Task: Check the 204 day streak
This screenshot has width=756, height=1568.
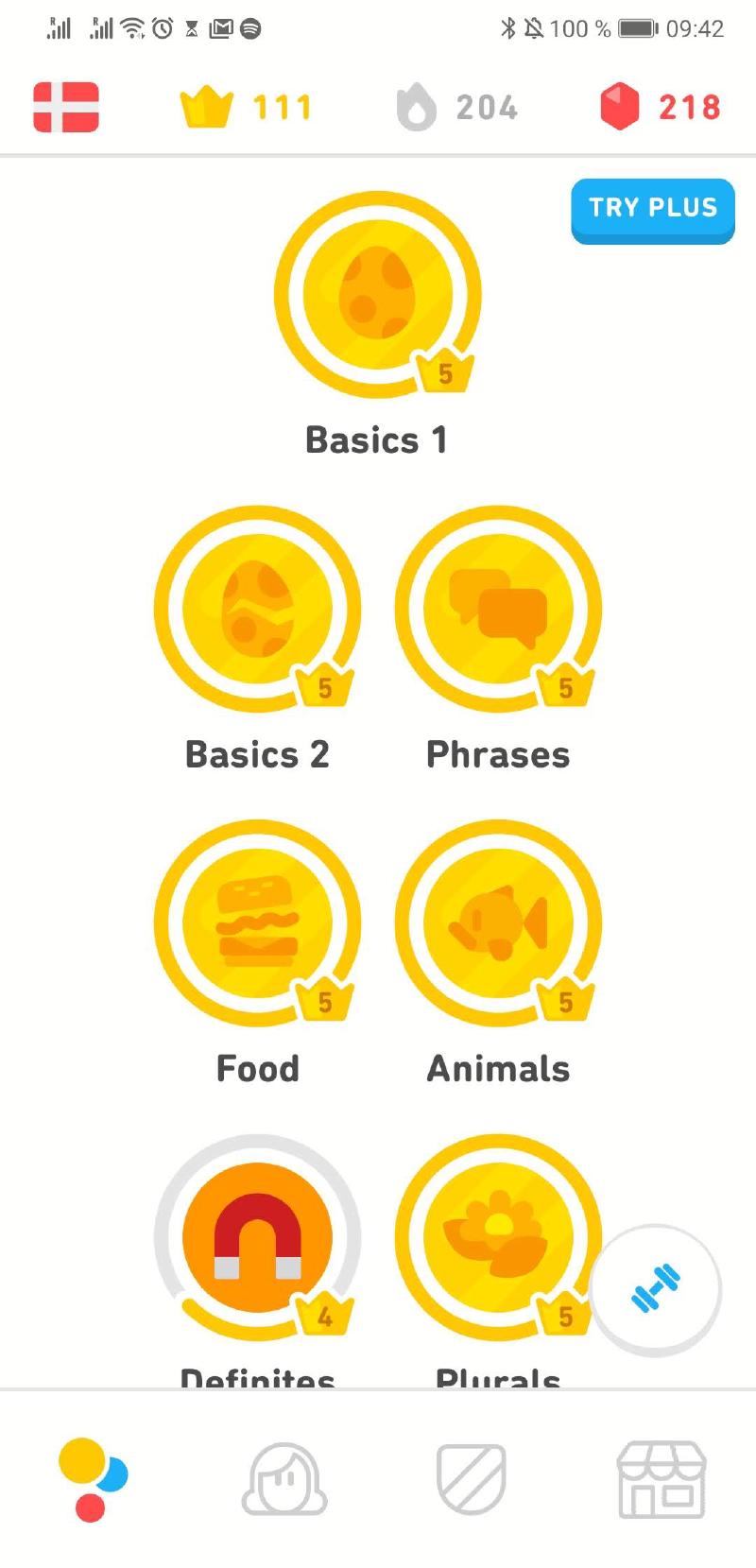Action: click(x=457, y=107)
